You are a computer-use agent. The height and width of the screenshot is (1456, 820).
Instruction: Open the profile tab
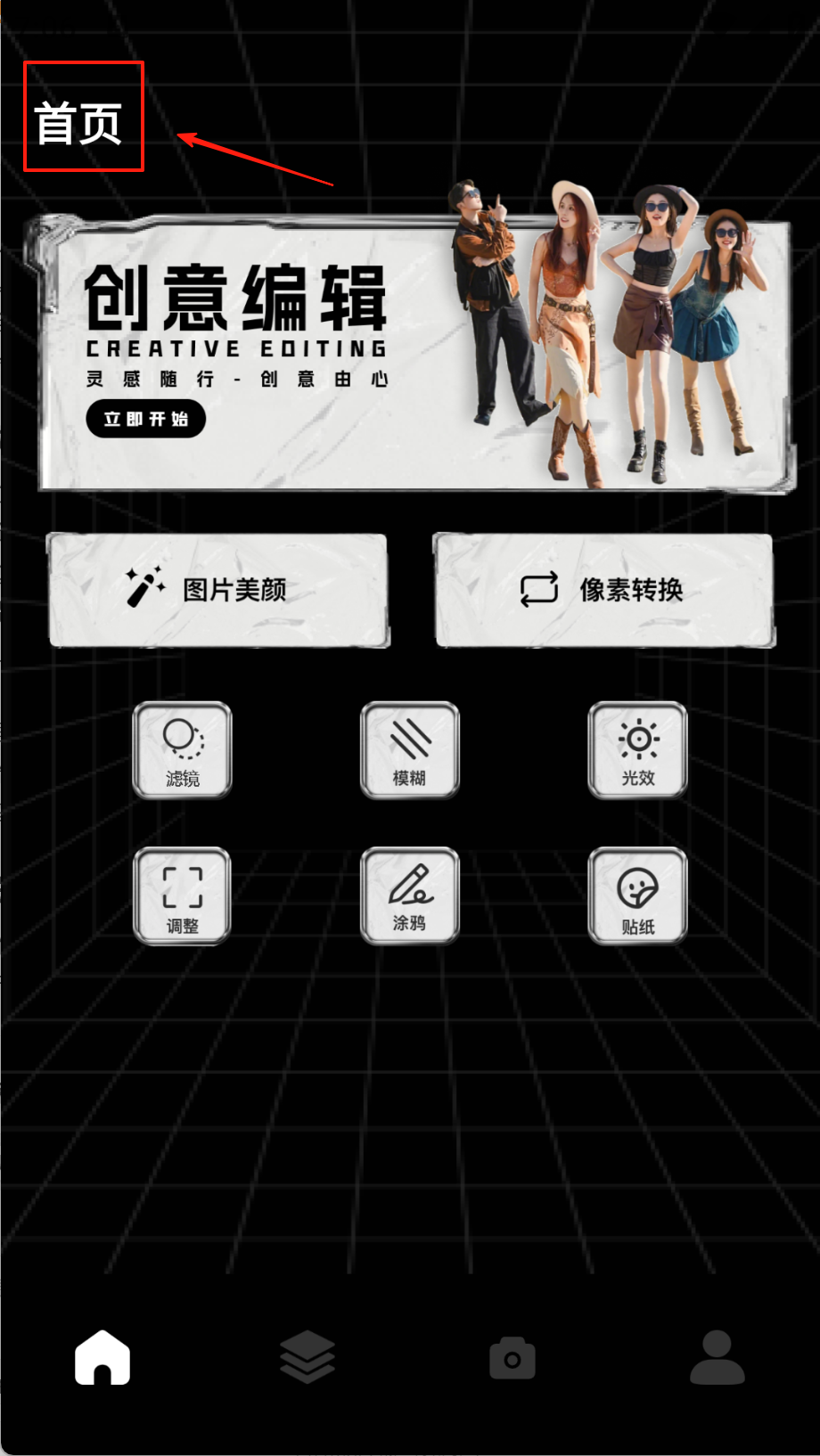[717, 1358]
